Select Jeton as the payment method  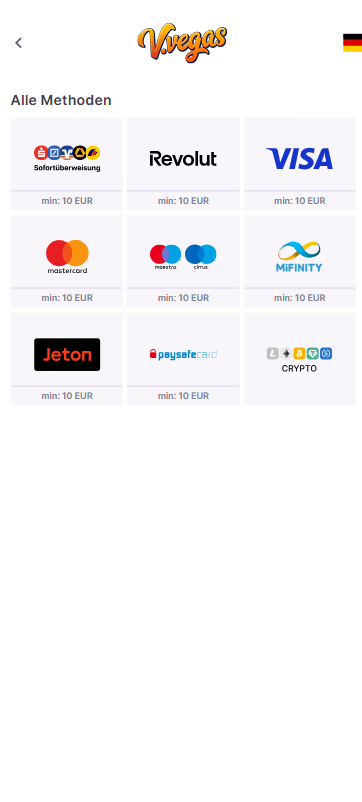67,360
